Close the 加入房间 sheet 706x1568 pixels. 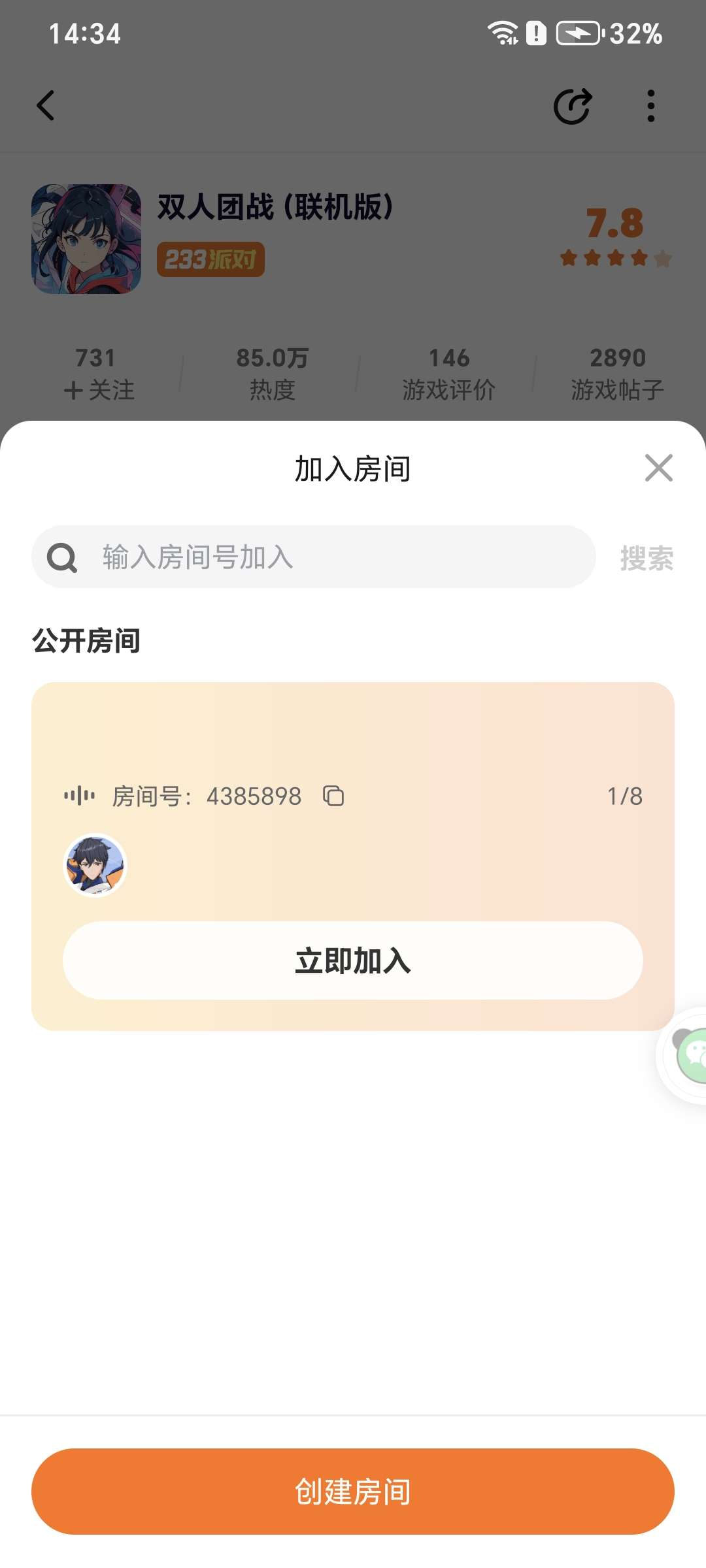pos(658,468)
